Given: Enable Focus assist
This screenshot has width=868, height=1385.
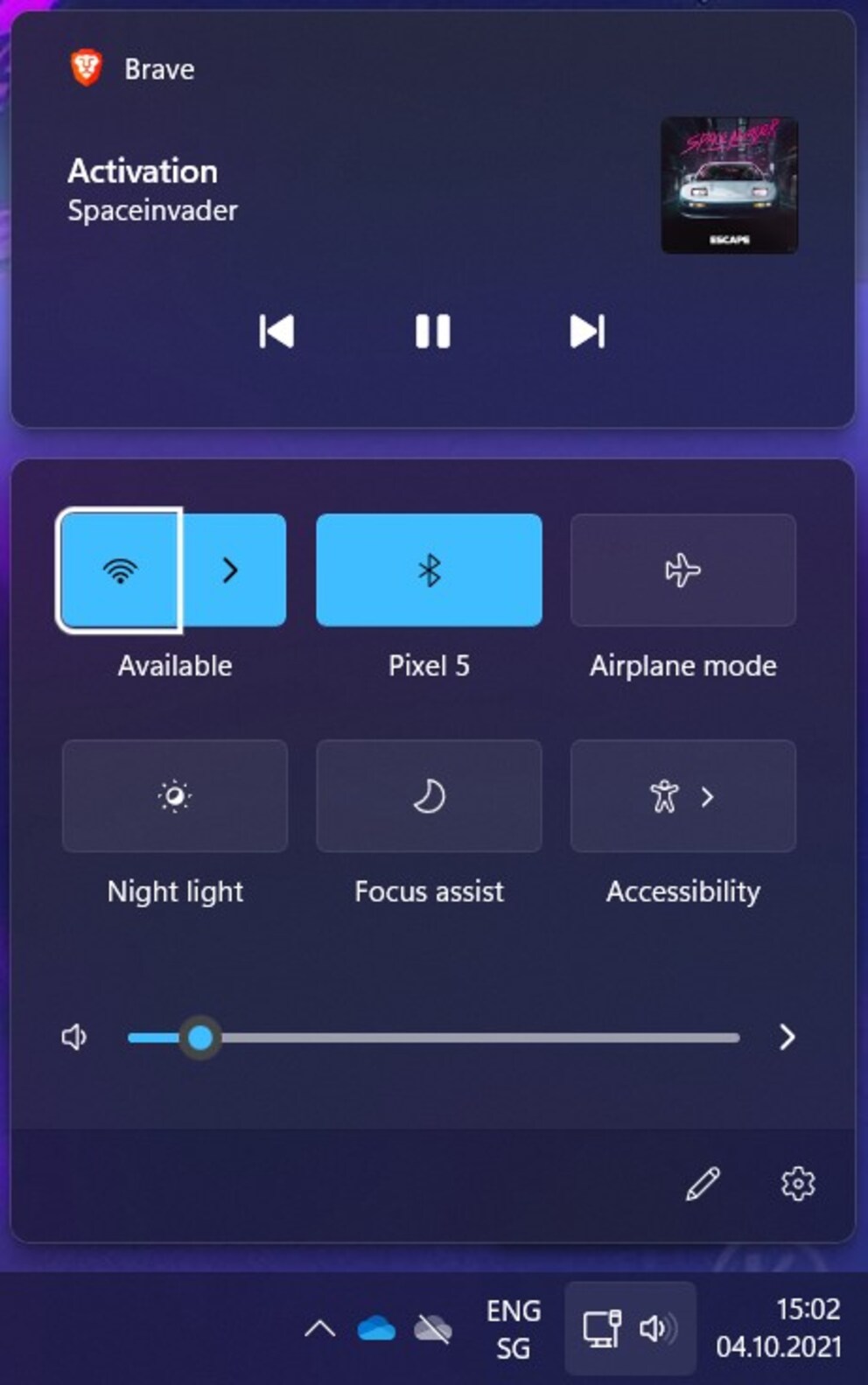Looking at the screenshot, I should tap(429, 796).
